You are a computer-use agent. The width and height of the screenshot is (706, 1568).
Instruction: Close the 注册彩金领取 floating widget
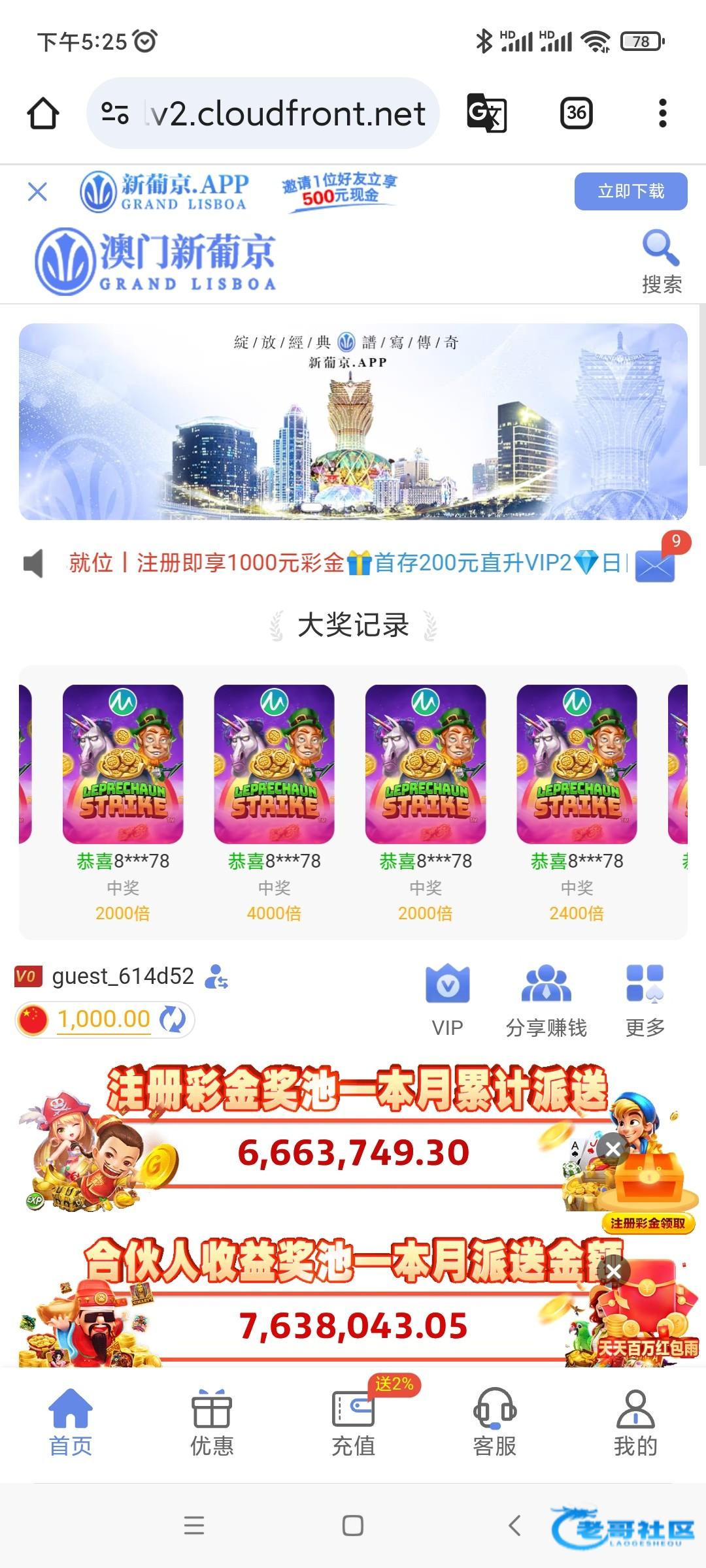coord(613,1149)
